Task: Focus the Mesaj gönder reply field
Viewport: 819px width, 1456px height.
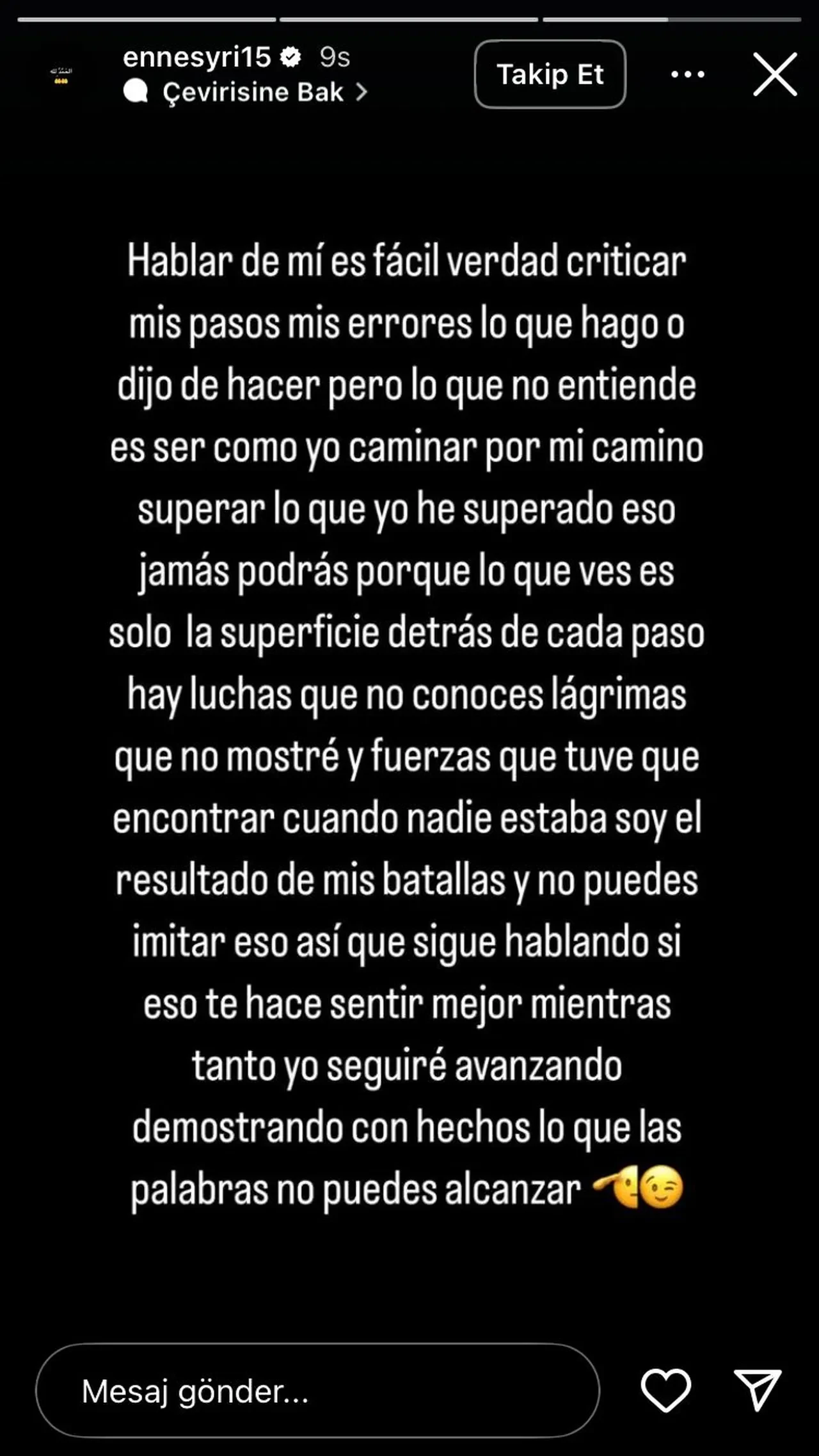Action: coord(317,1391)
